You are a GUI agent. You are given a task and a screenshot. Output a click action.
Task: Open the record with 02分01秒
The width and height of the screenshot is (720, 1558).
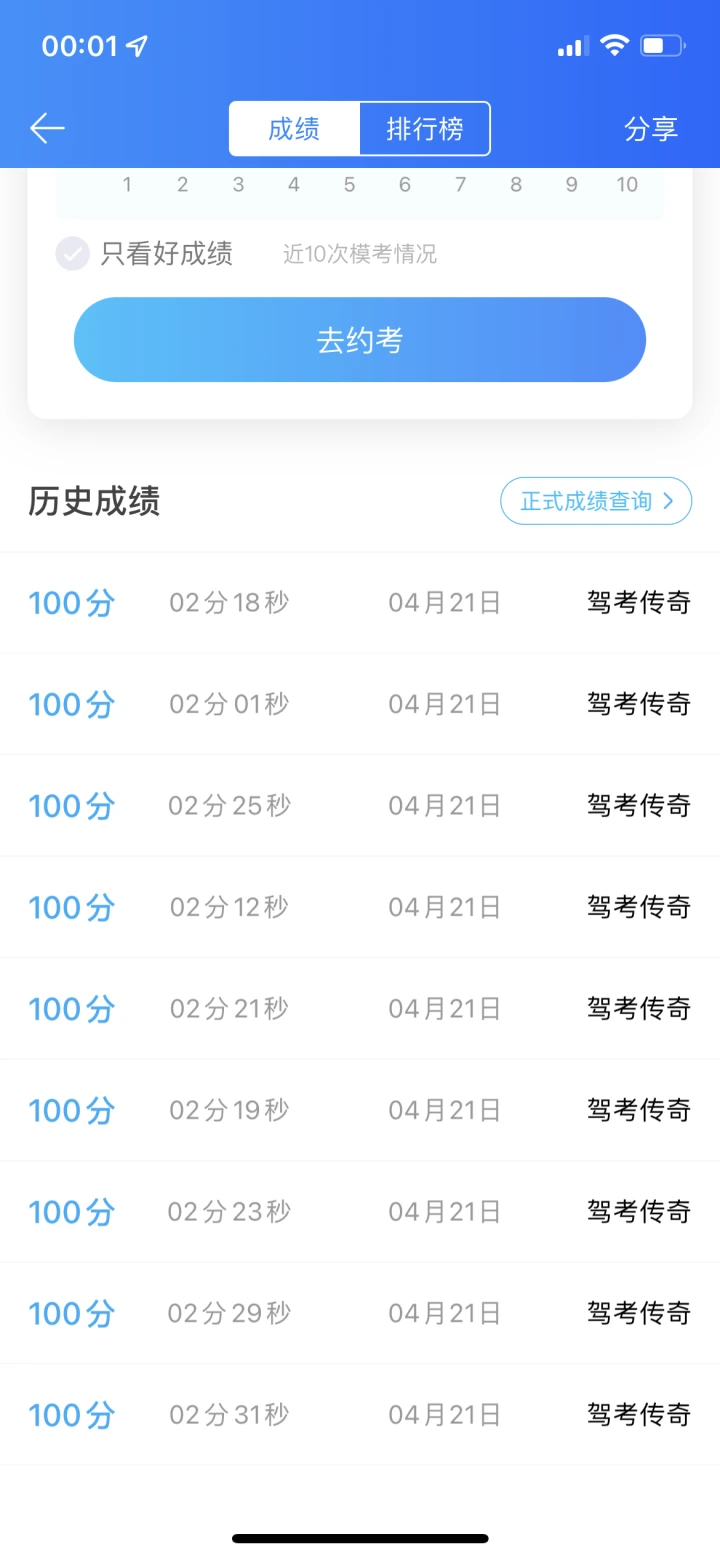click(x=360, y=704)
